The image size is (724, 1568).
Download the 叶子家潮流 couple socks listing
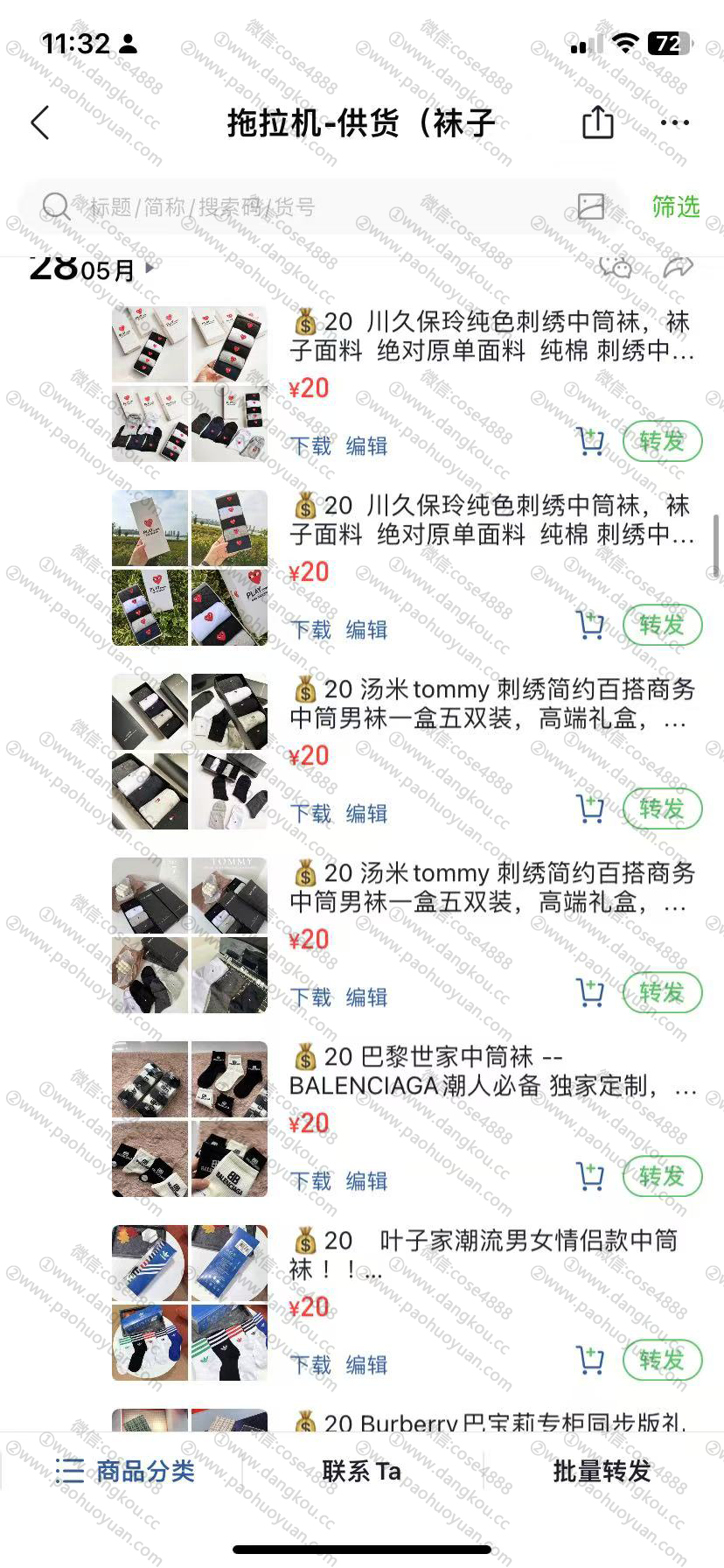point(310,1365)
